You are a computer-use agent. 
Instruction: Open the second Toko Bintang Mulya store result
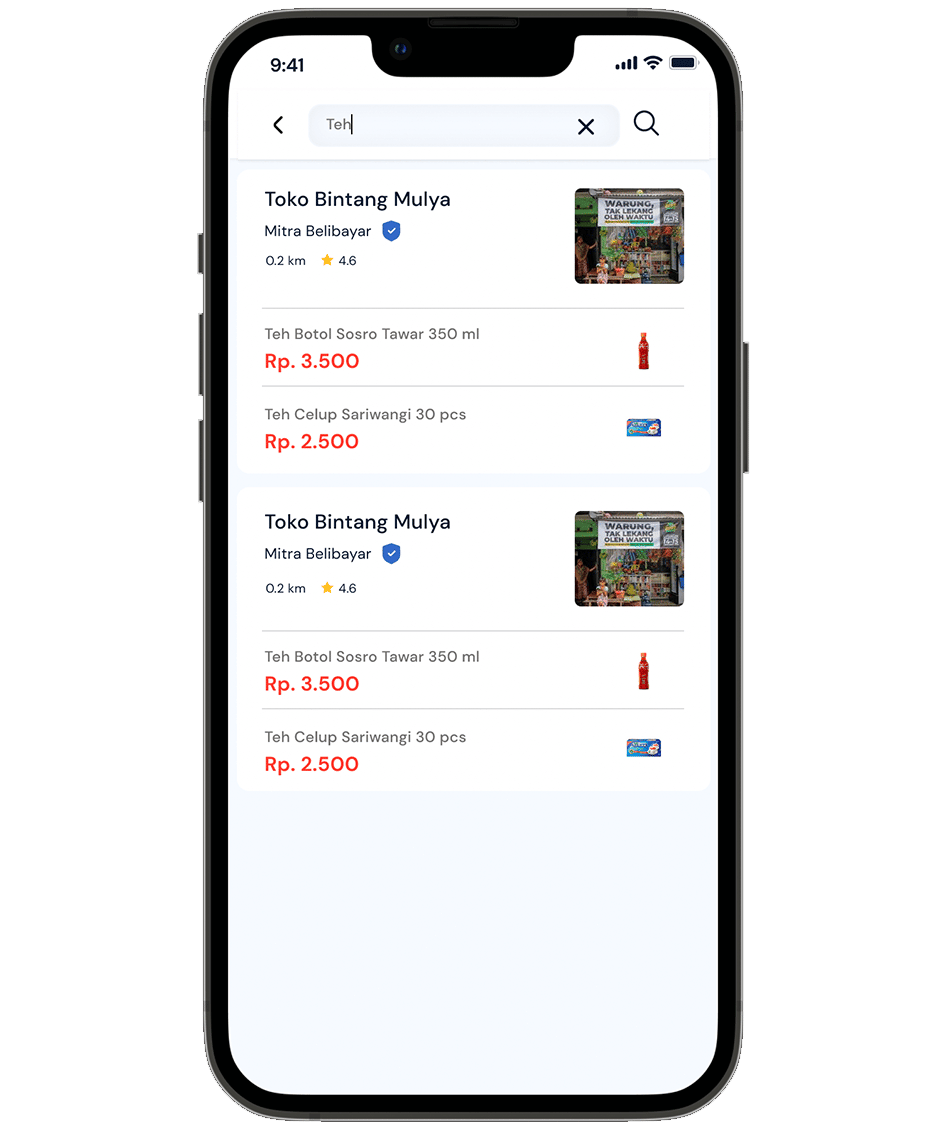[357, 522]
